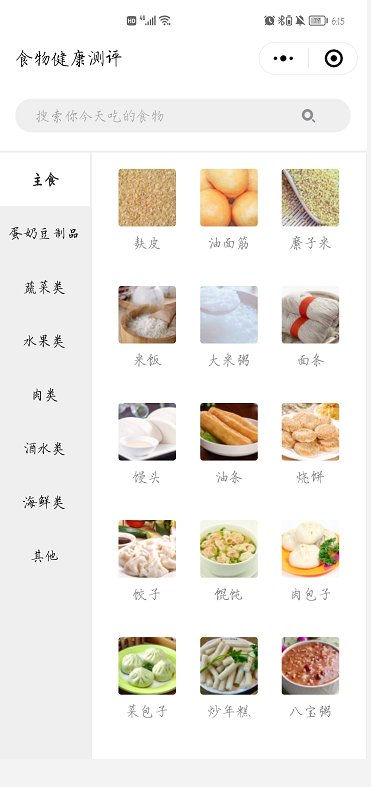Select the 蔬菜类 category

[45, 287]
